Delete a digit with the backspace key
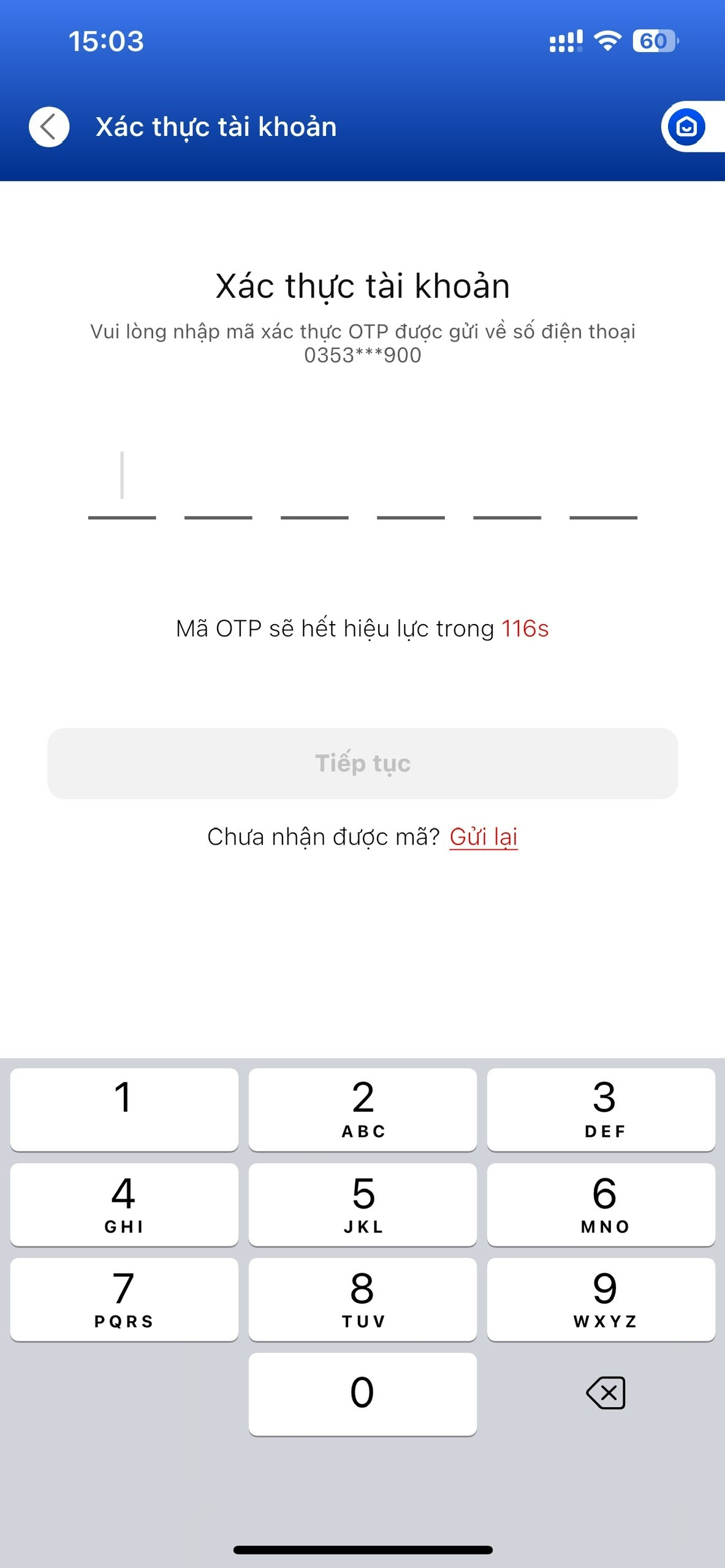Image resolution: width=725 pixels, height=1568 pixels. [605, 1393]
